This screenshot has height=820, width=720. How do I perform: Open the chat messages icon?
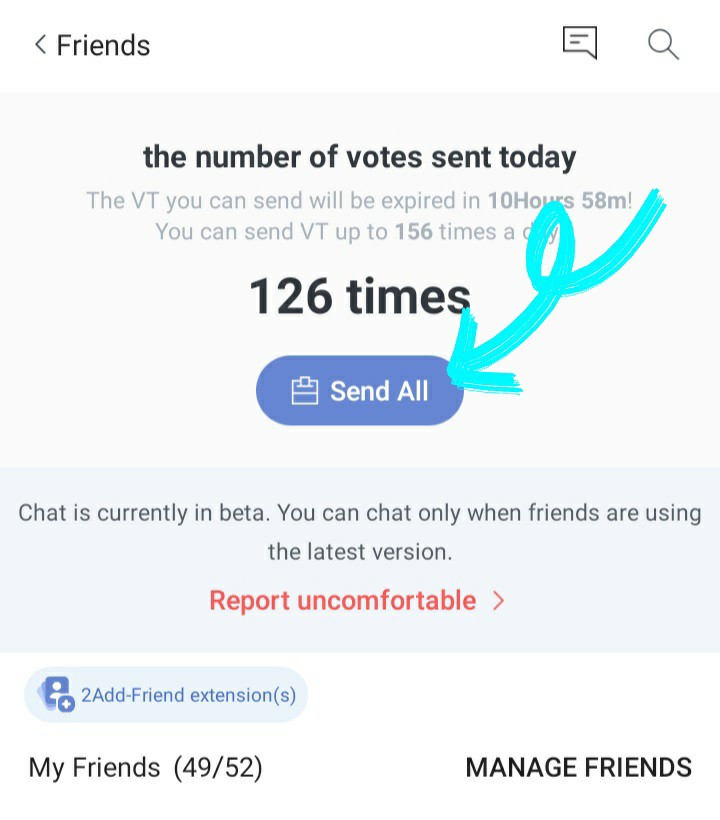[580, 43]
